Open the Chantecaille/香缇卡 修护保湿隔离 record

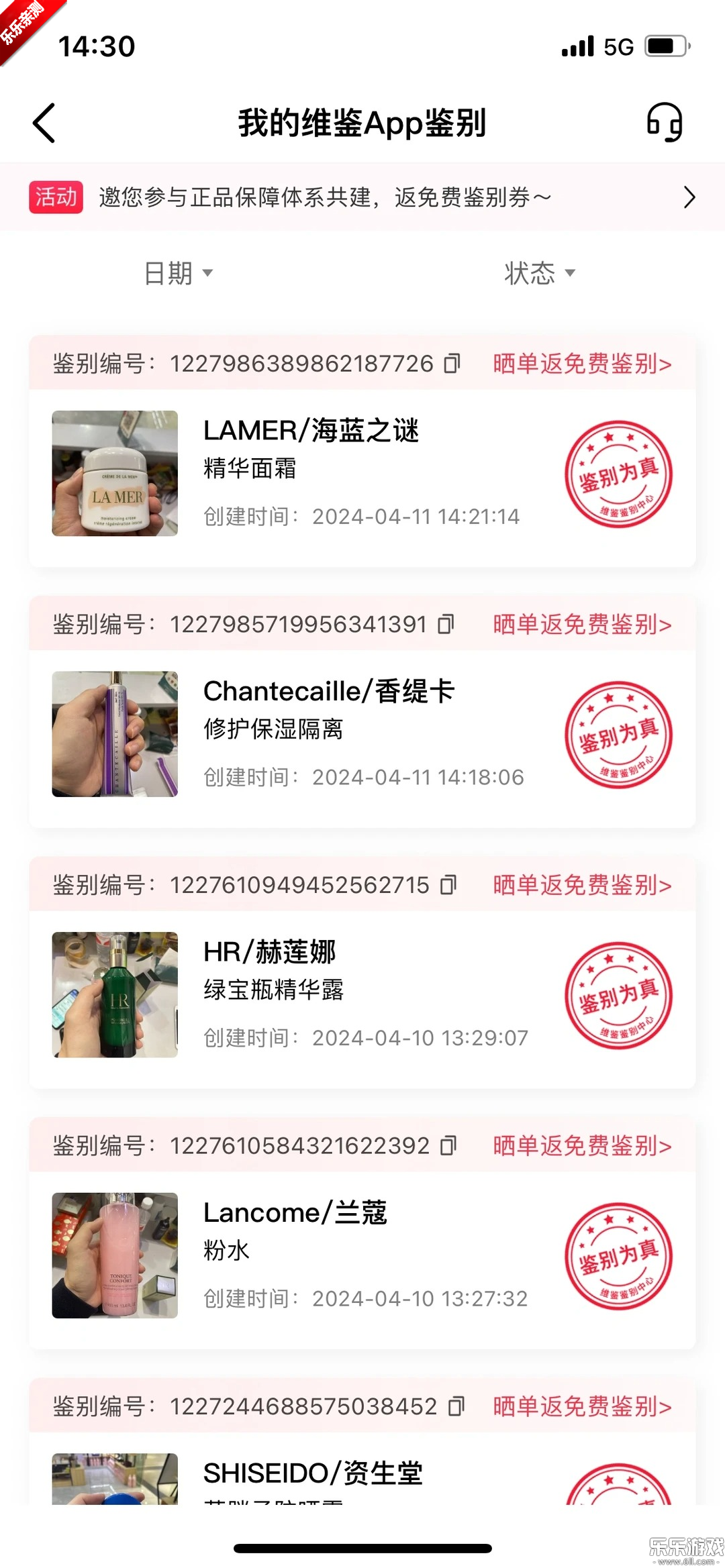pos(362,734)
